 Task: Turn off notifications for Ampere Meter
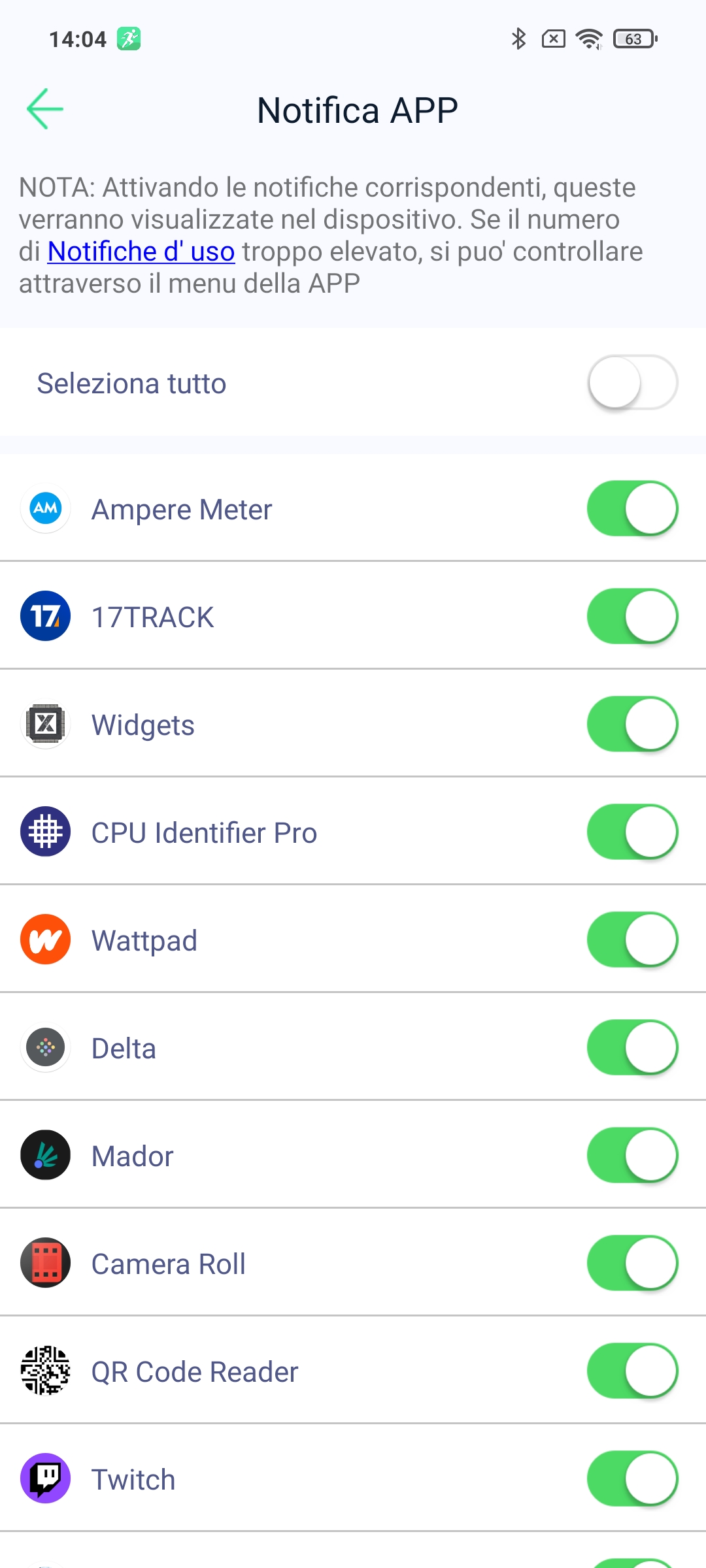click(632, 509)
